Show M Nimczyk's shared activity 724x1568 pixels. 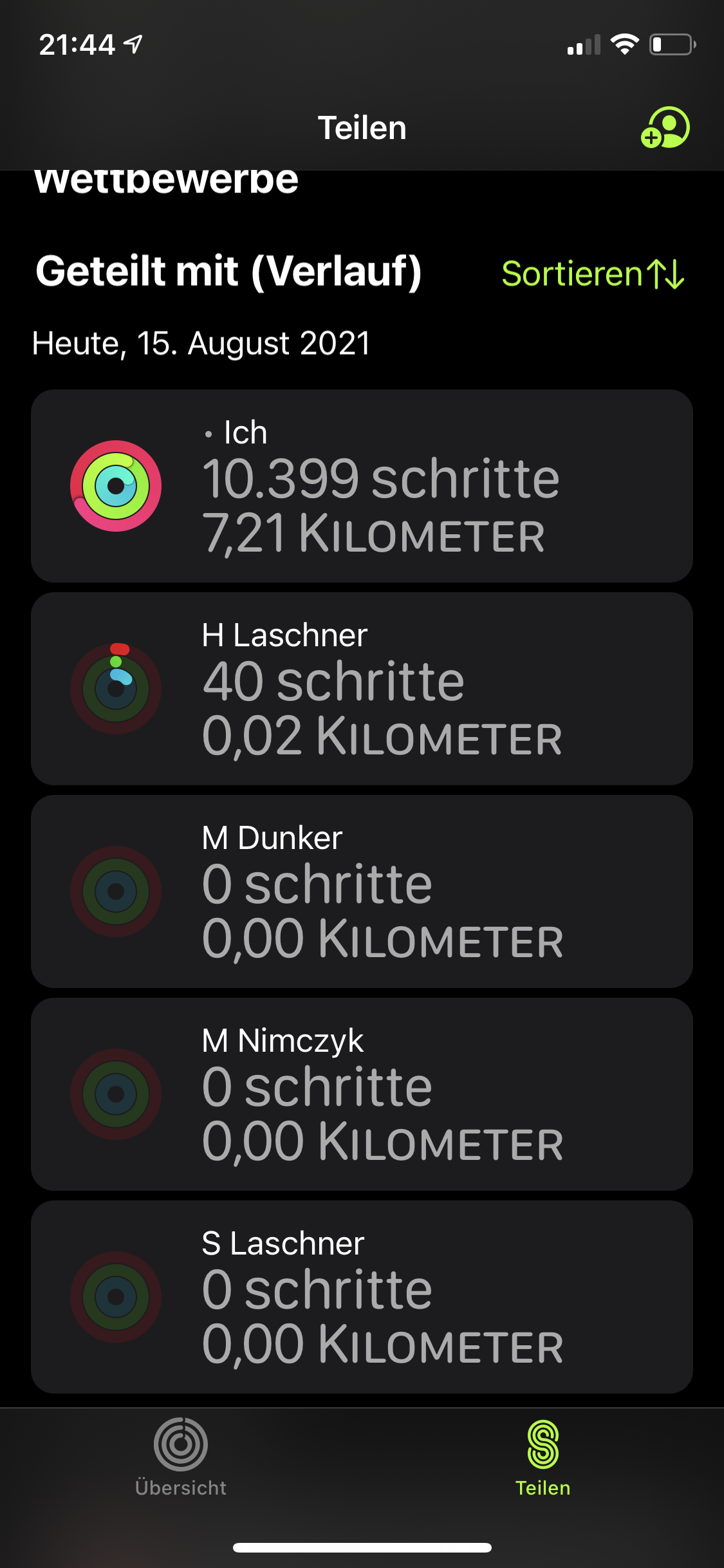click(x=362, y=1094)
